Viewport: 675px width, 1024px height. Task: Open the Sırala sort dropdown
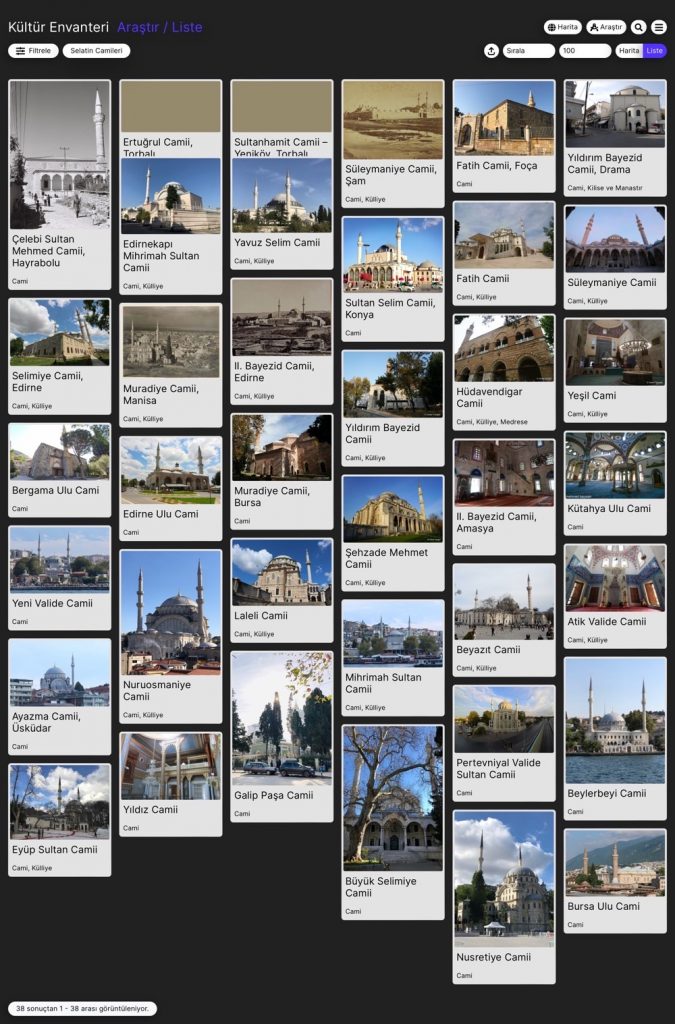(528, 51)
